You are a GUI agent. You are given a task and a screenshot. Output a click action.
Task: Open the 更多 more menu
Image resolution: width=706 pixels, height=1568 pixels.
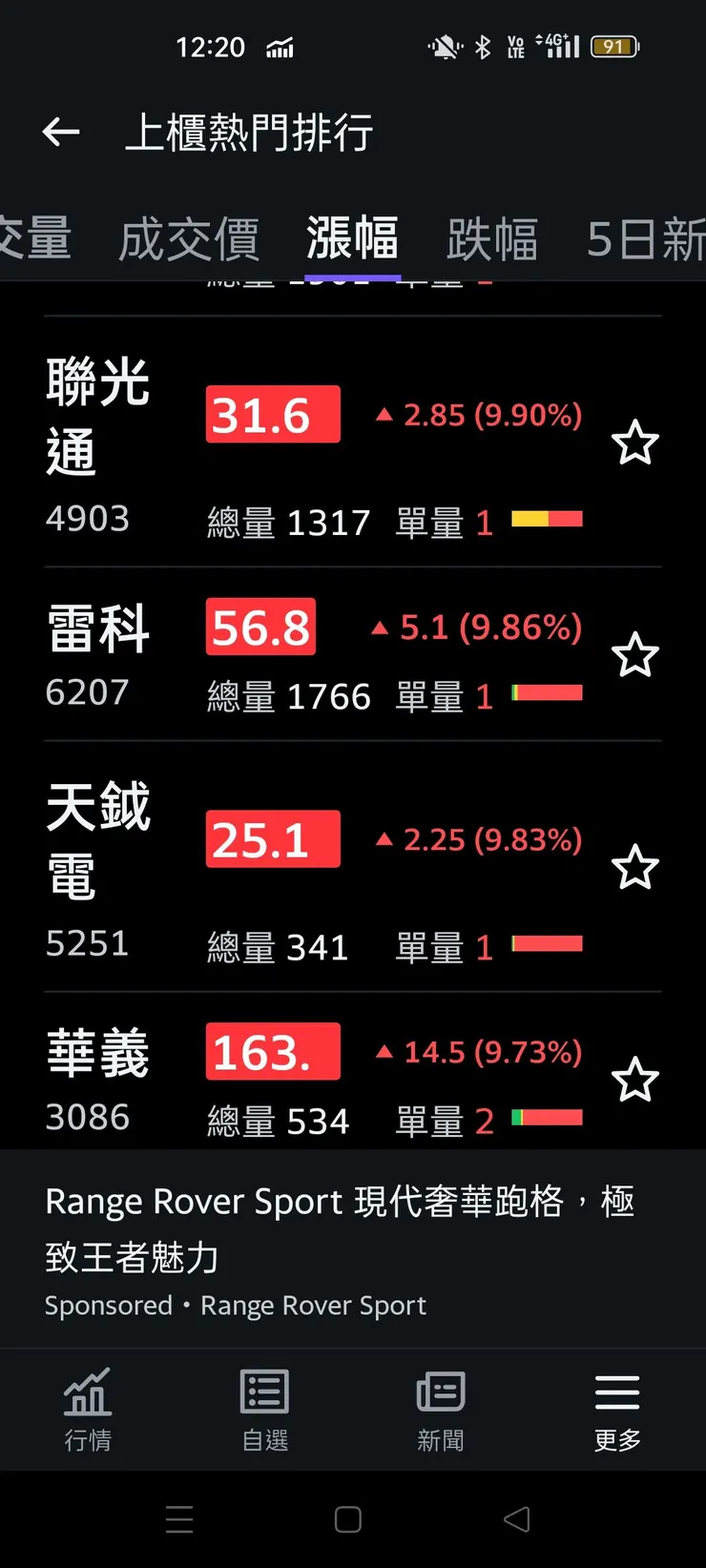(x=616, y=1410)
